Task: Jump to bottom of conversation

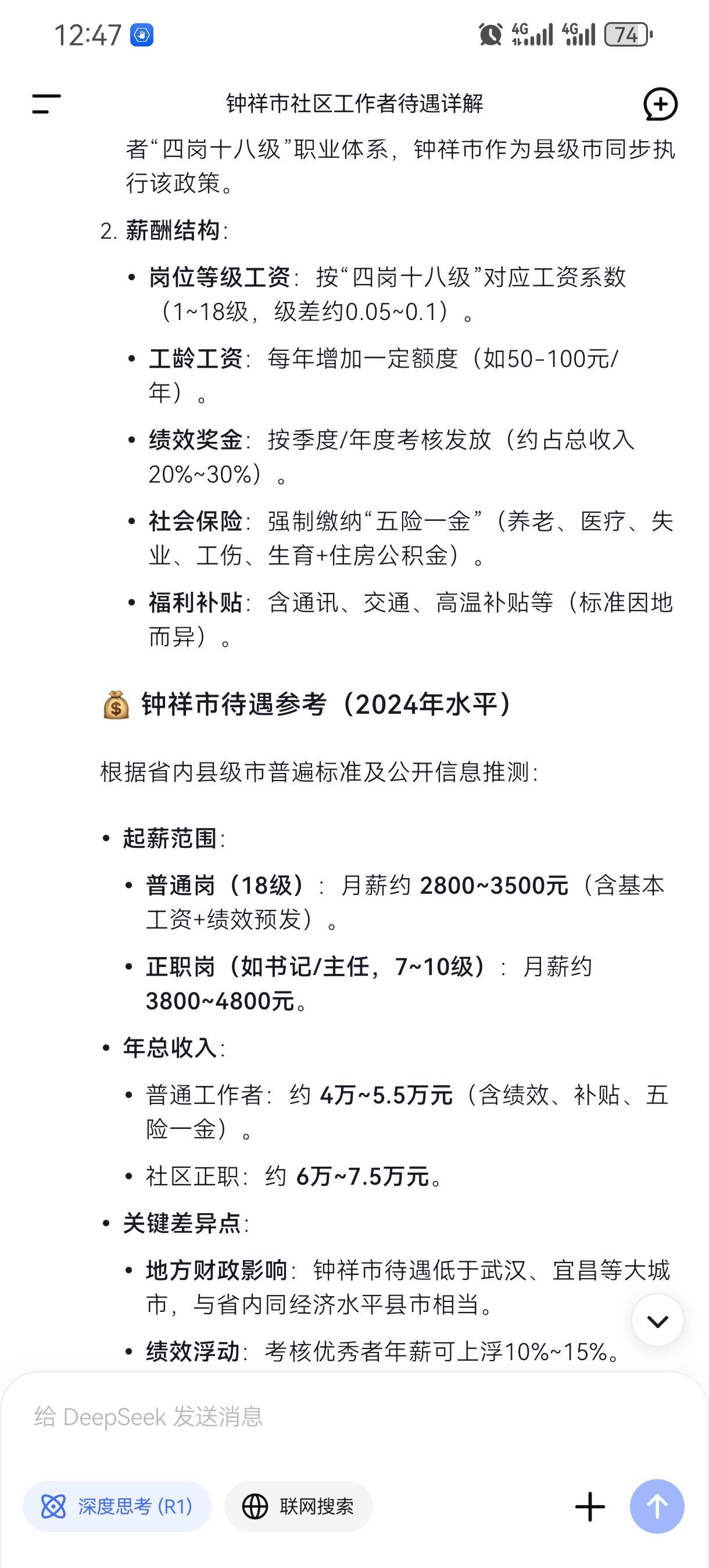Action: point(657,1320)
